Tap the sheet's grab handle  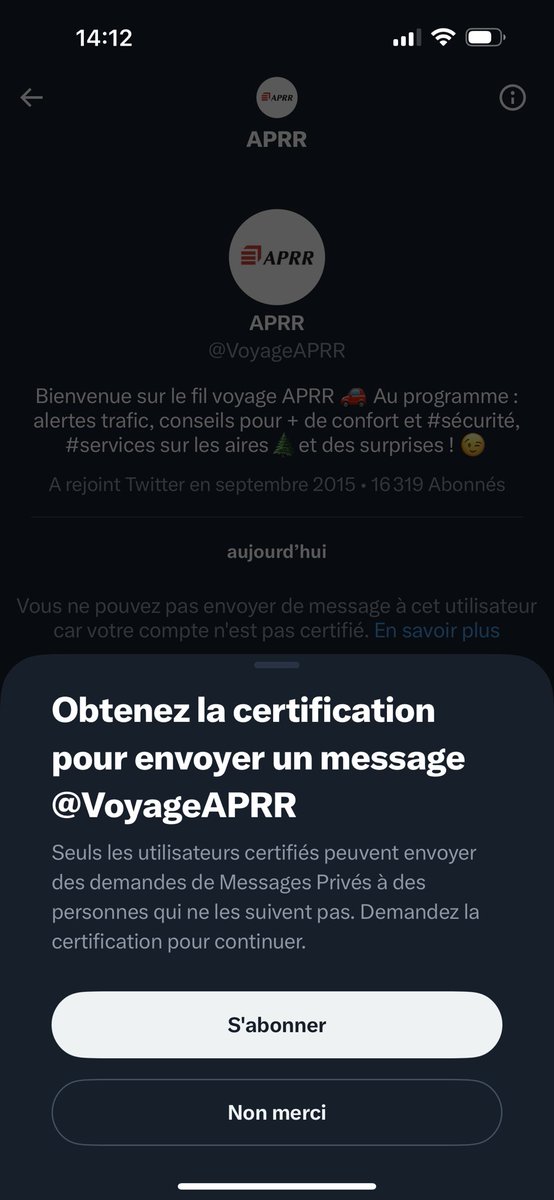coord(277,664)
